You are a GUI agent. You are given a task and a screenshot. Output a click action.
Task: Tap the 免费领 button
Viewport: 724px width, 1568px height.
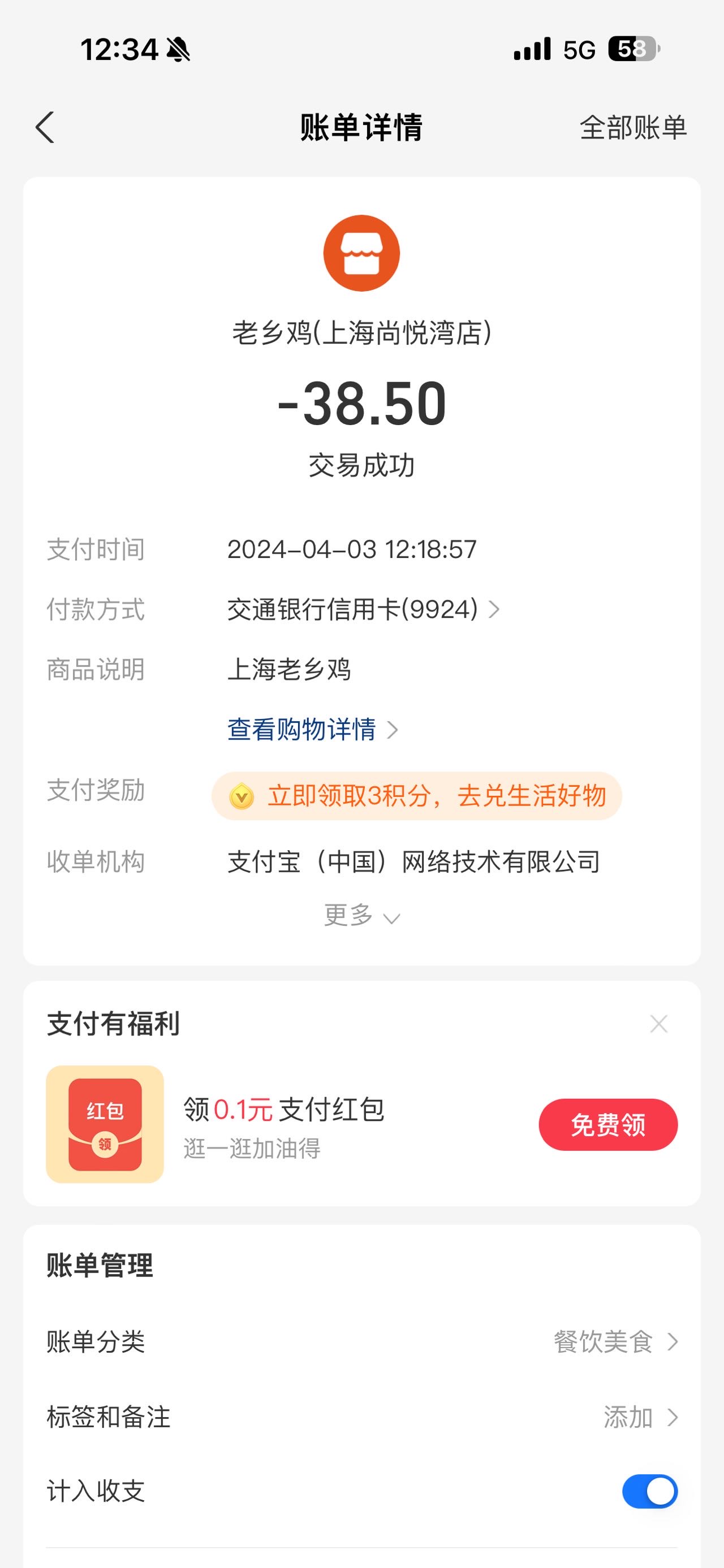(607, 1125)
